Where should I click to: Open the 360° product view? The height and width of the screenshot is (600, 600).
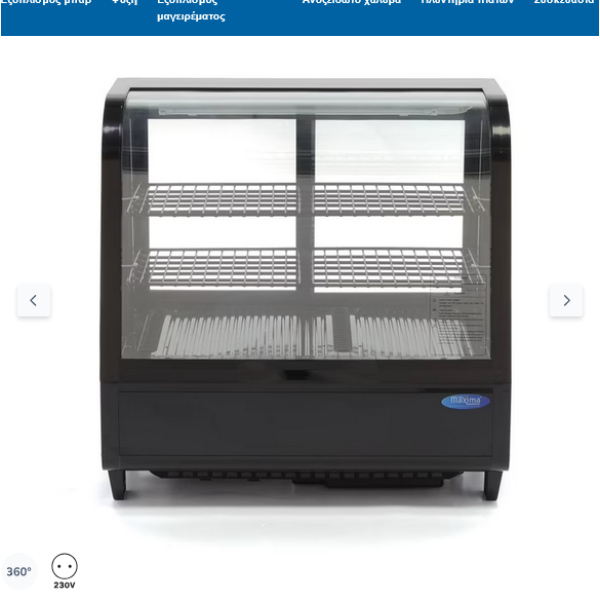[x=19, y=572]
